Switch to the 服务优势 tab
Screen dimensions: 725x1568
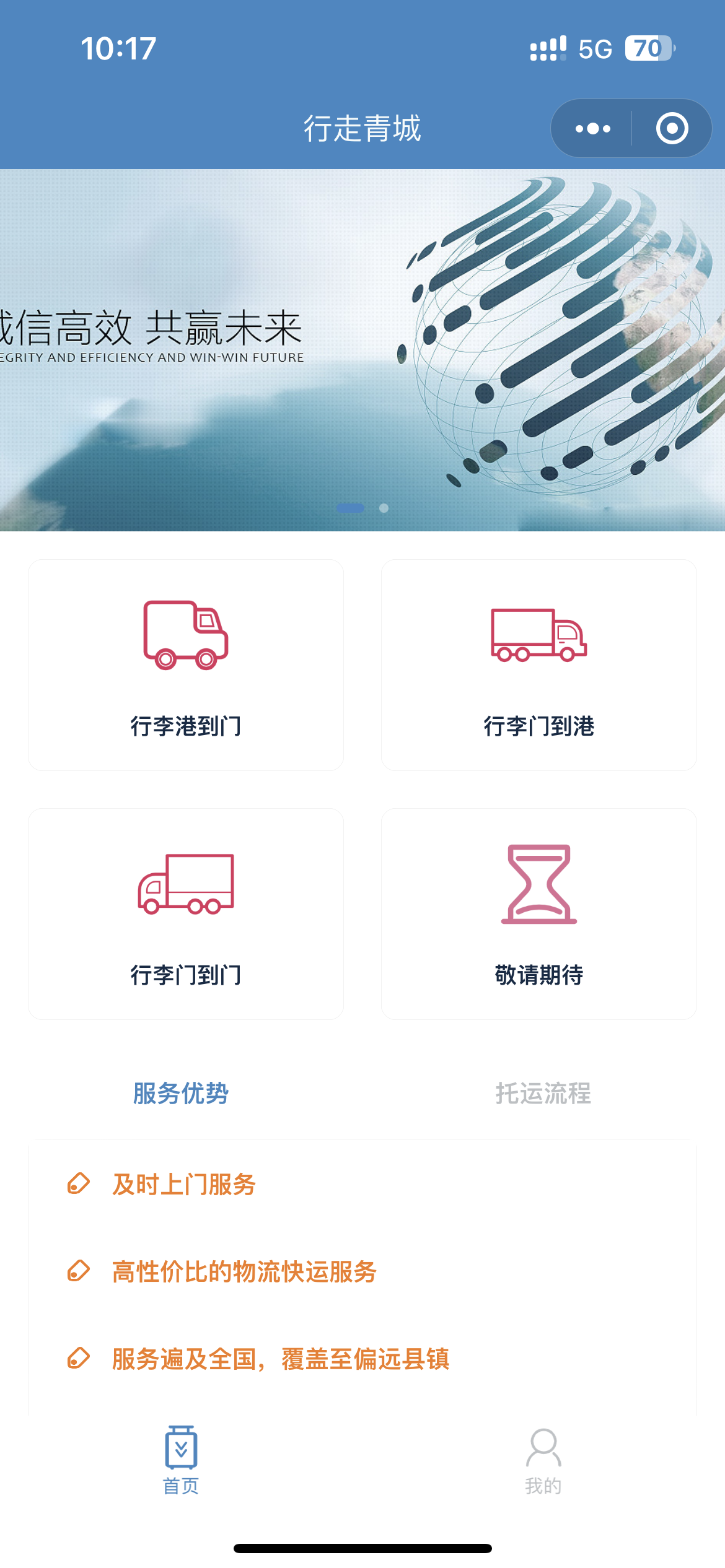pyautogui.click(x=181, y=1093)
